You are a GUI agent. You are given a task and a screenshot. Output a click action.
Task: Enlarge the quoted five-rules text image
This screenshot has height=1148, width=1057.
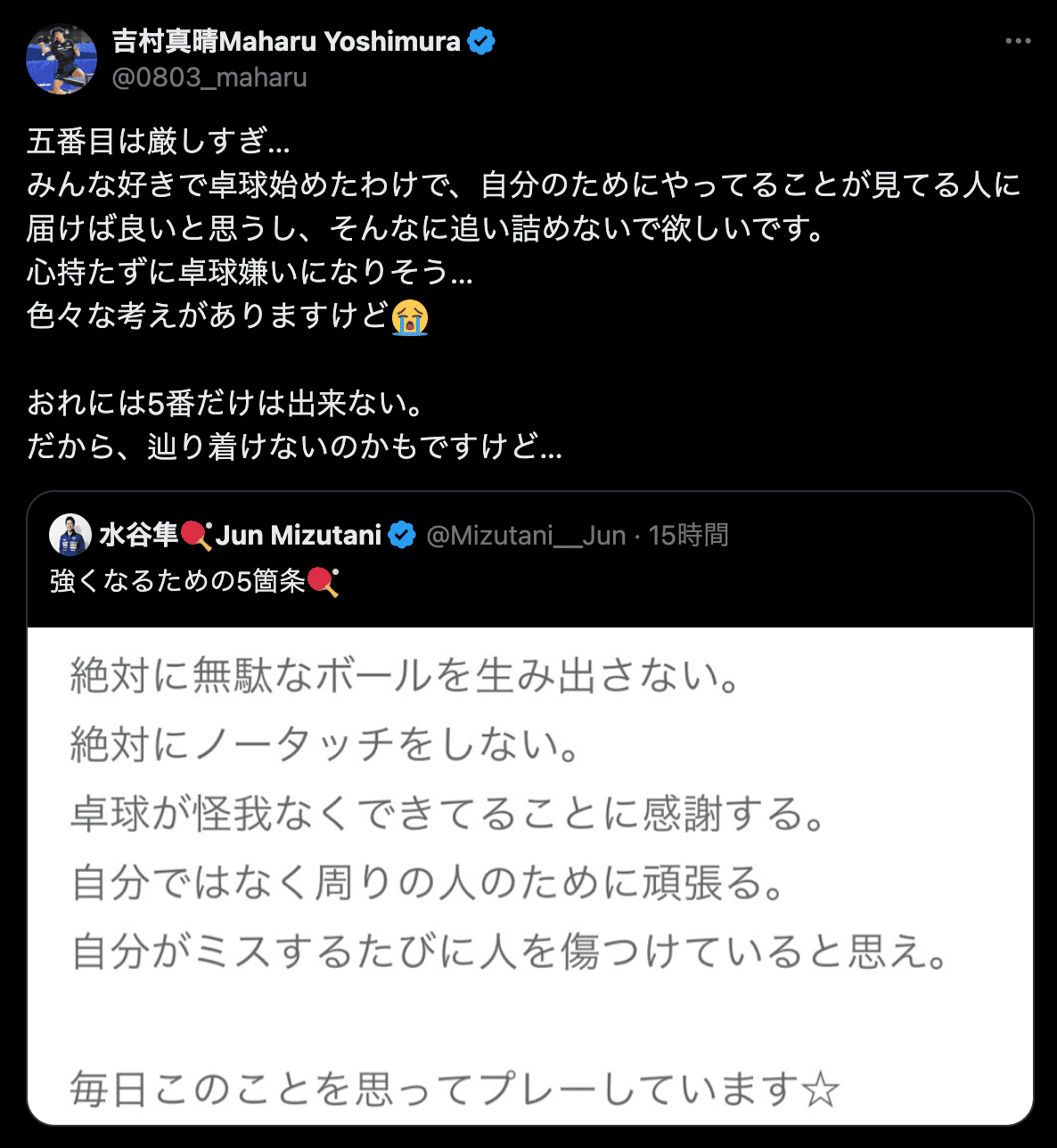tap(529, 873)
